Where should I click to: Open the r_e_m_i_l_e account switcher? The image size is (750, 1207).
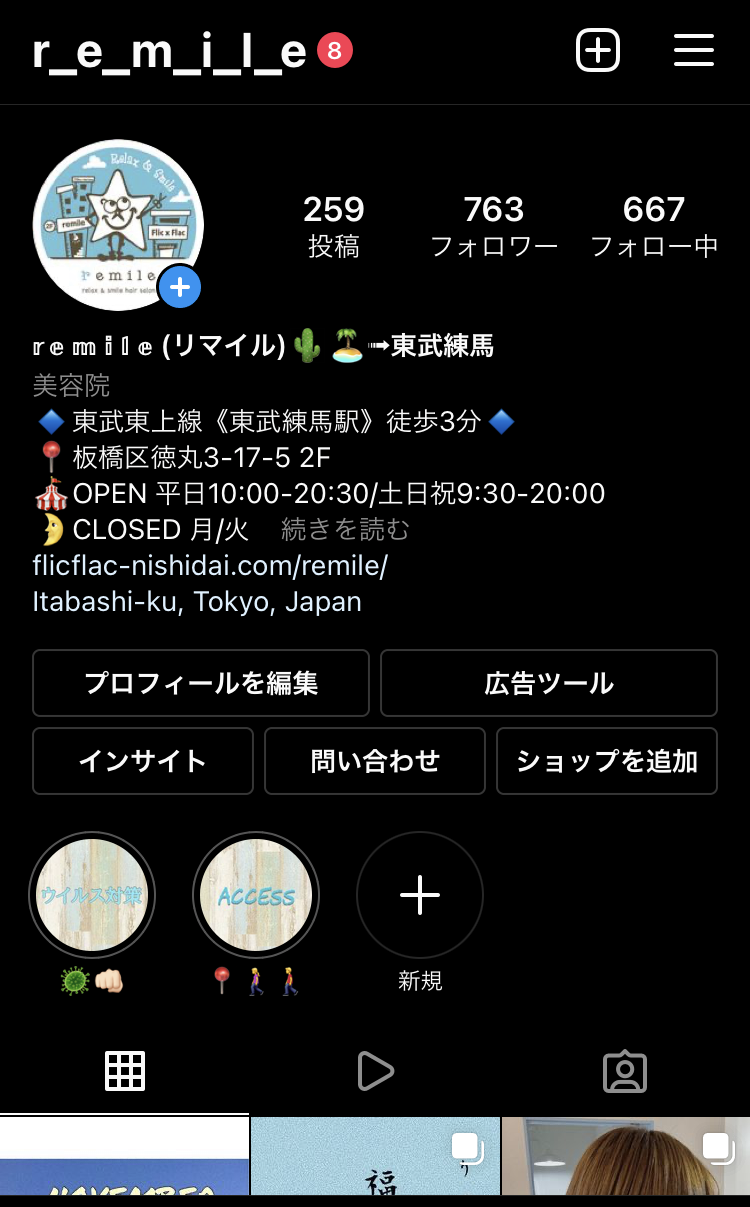click(170, 52)
